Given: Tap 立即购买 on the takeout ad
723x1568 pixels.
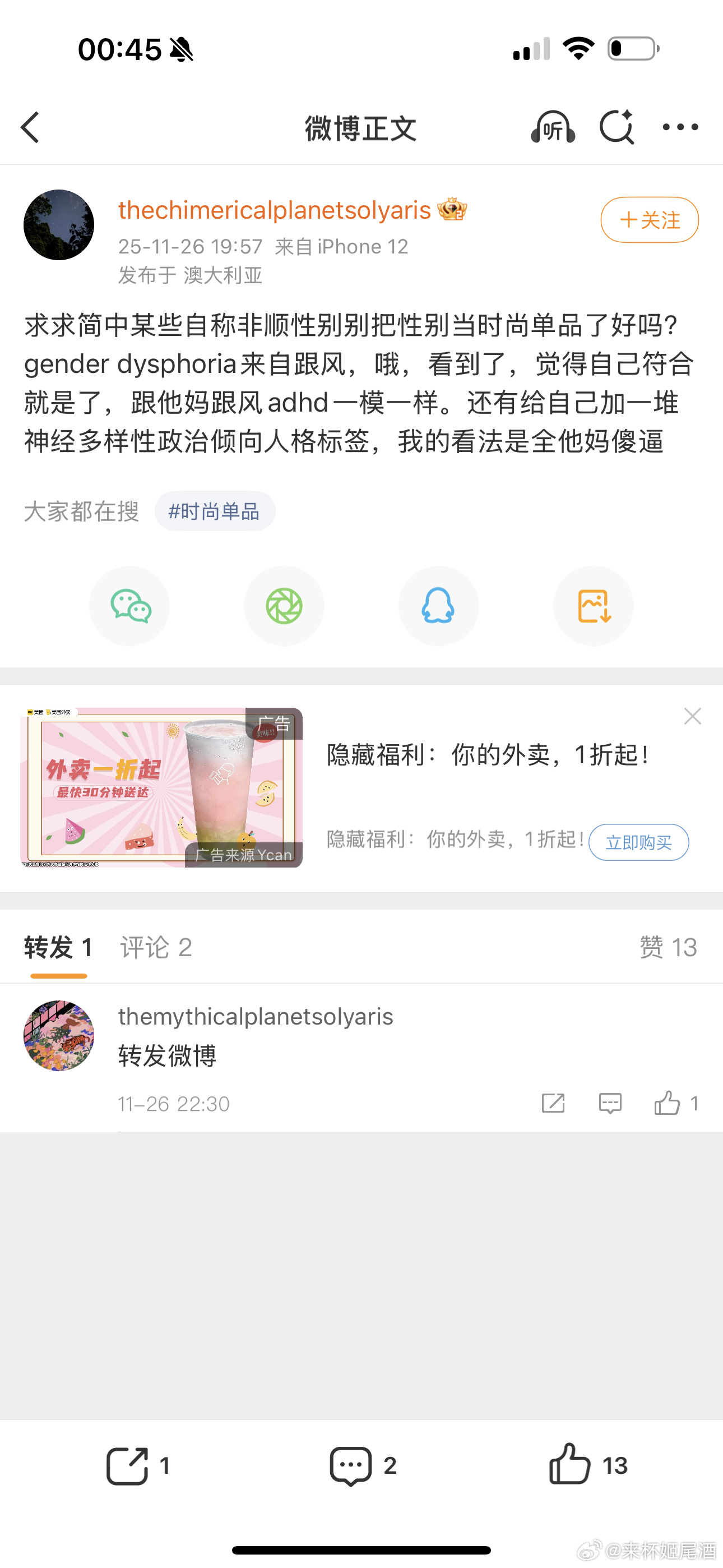Looking at the screenshot, I should 638,842.
